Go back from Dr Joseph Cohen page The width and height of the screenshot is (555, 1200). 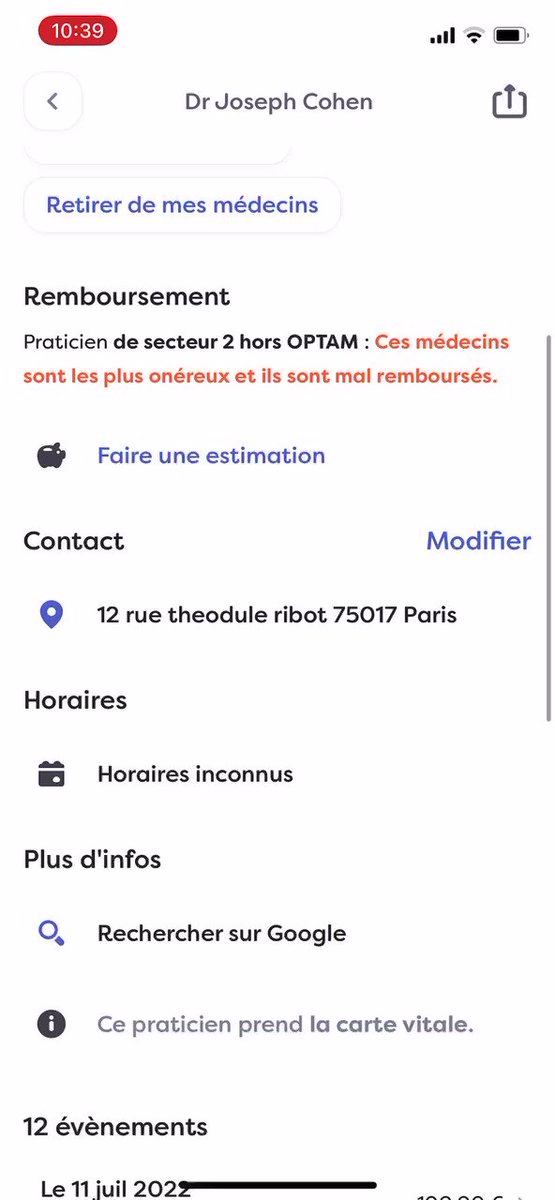click(x=53, y=101)
